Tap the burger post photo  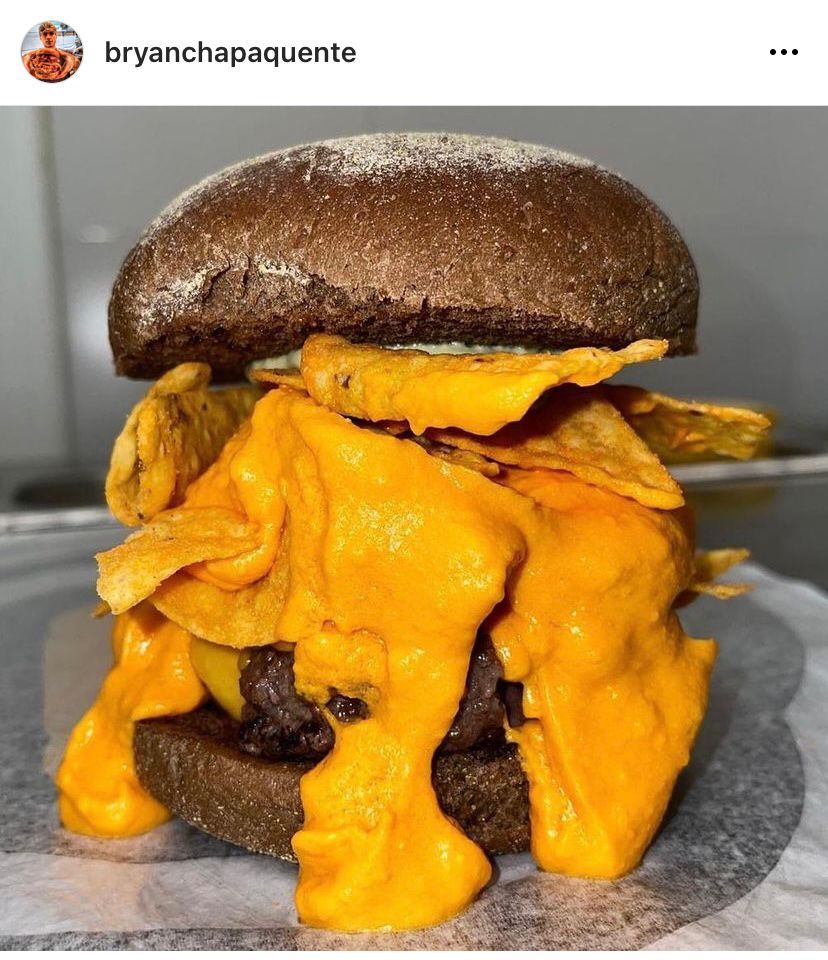pyautogui.click(x=414, y=530)
